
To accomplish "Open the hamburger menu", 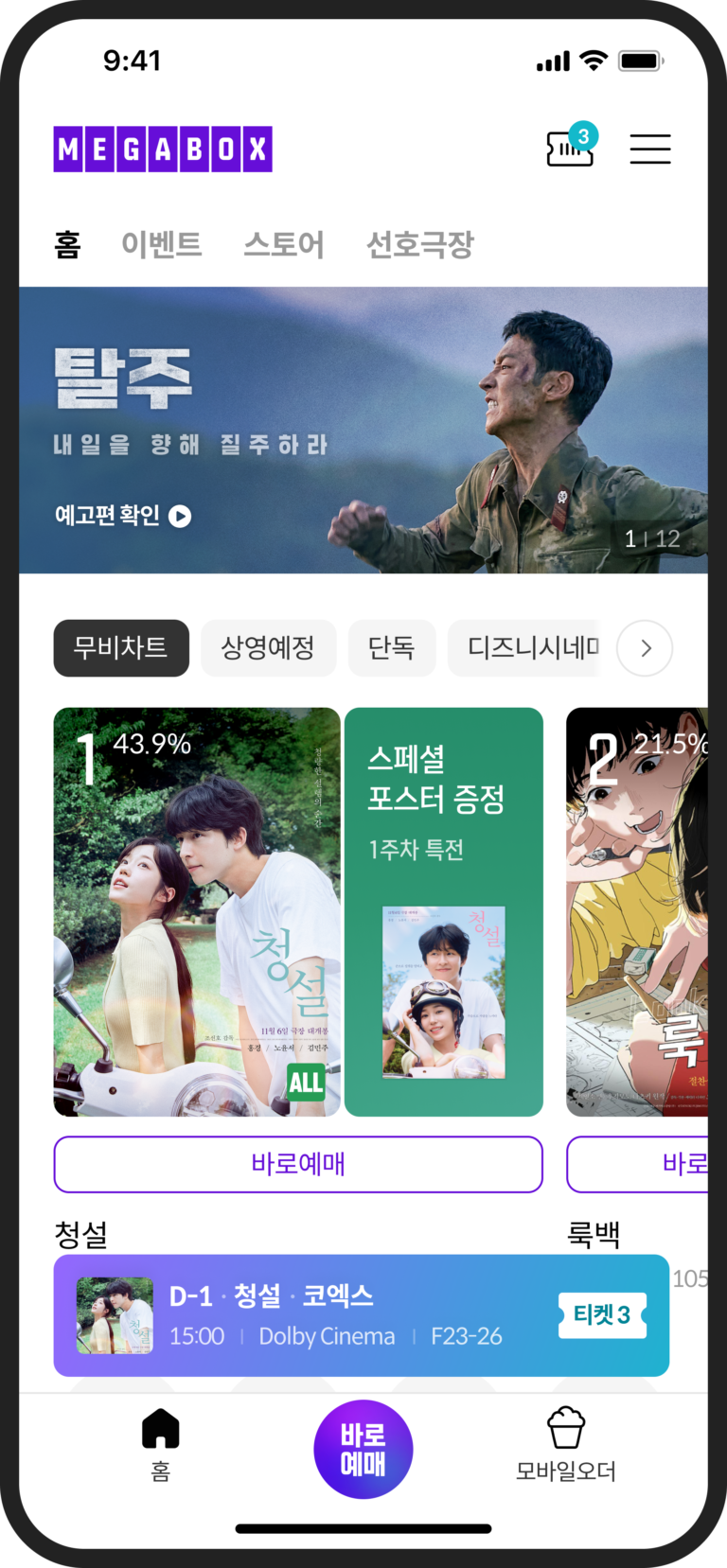I will 650,149.
